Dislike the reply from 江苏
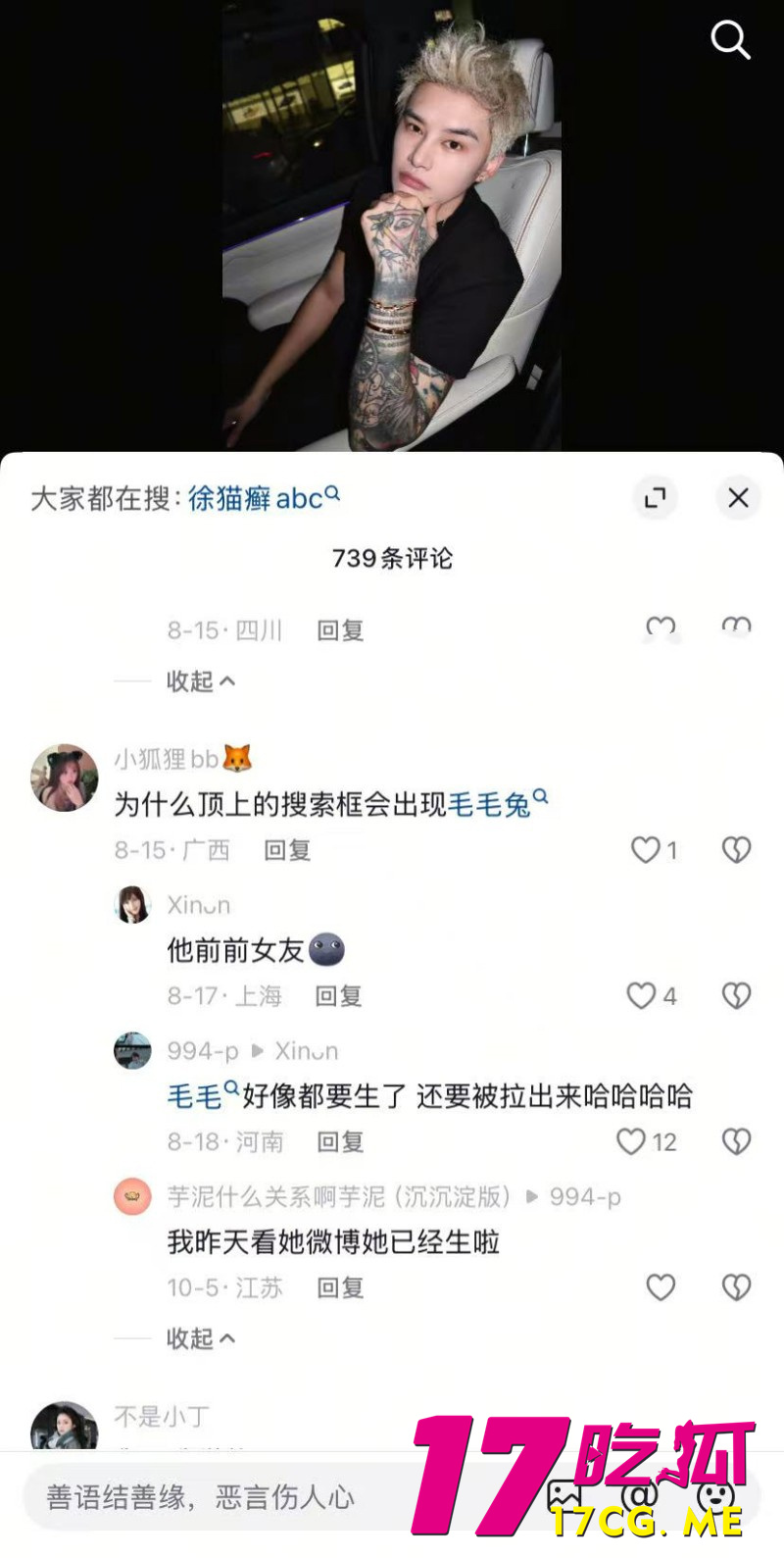Image resolution: width=784 pixels, height=1558 pixels. pos(736,1286)
